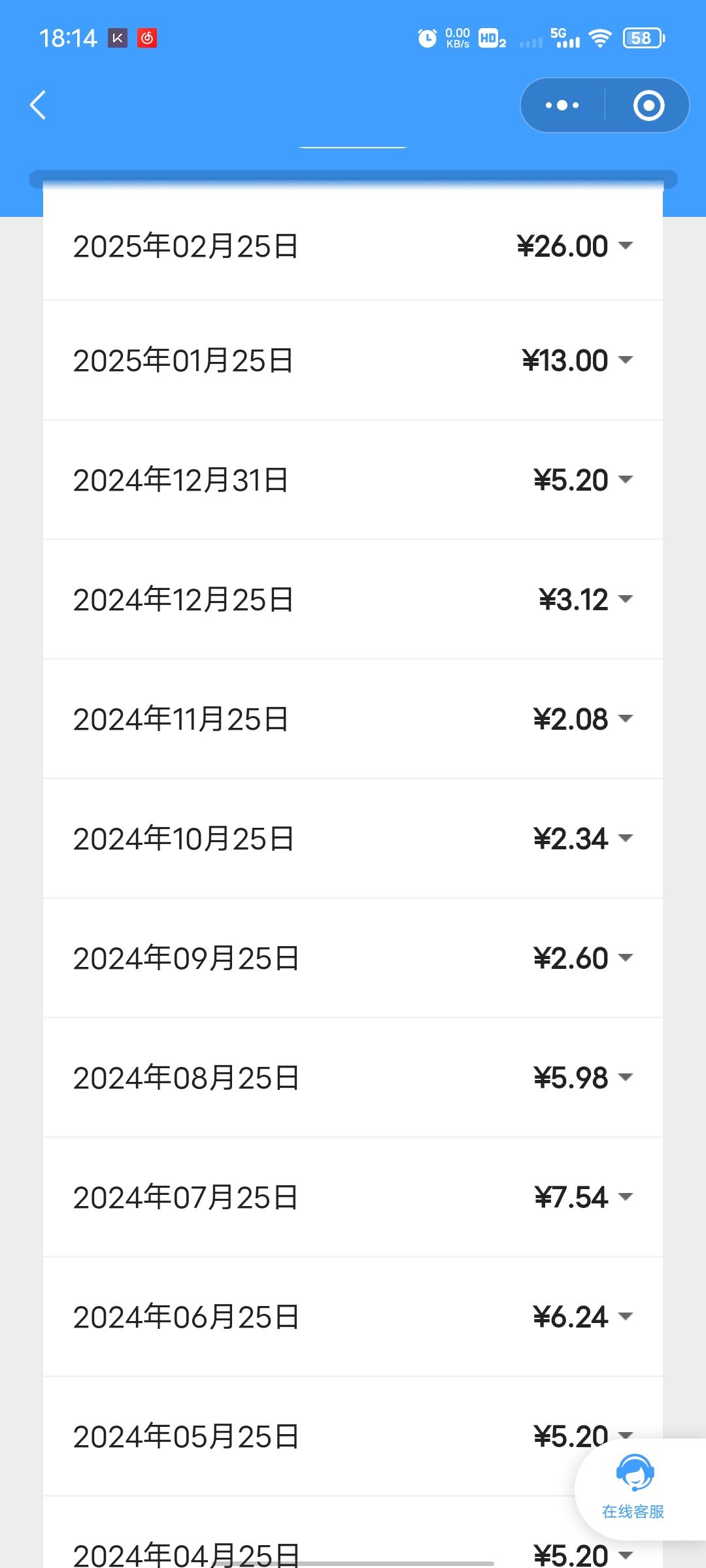Expand the 2024年09月25日 entry of ¥2.60
This screenshot has height=1568, width=706.
click(x=353, y=958)
